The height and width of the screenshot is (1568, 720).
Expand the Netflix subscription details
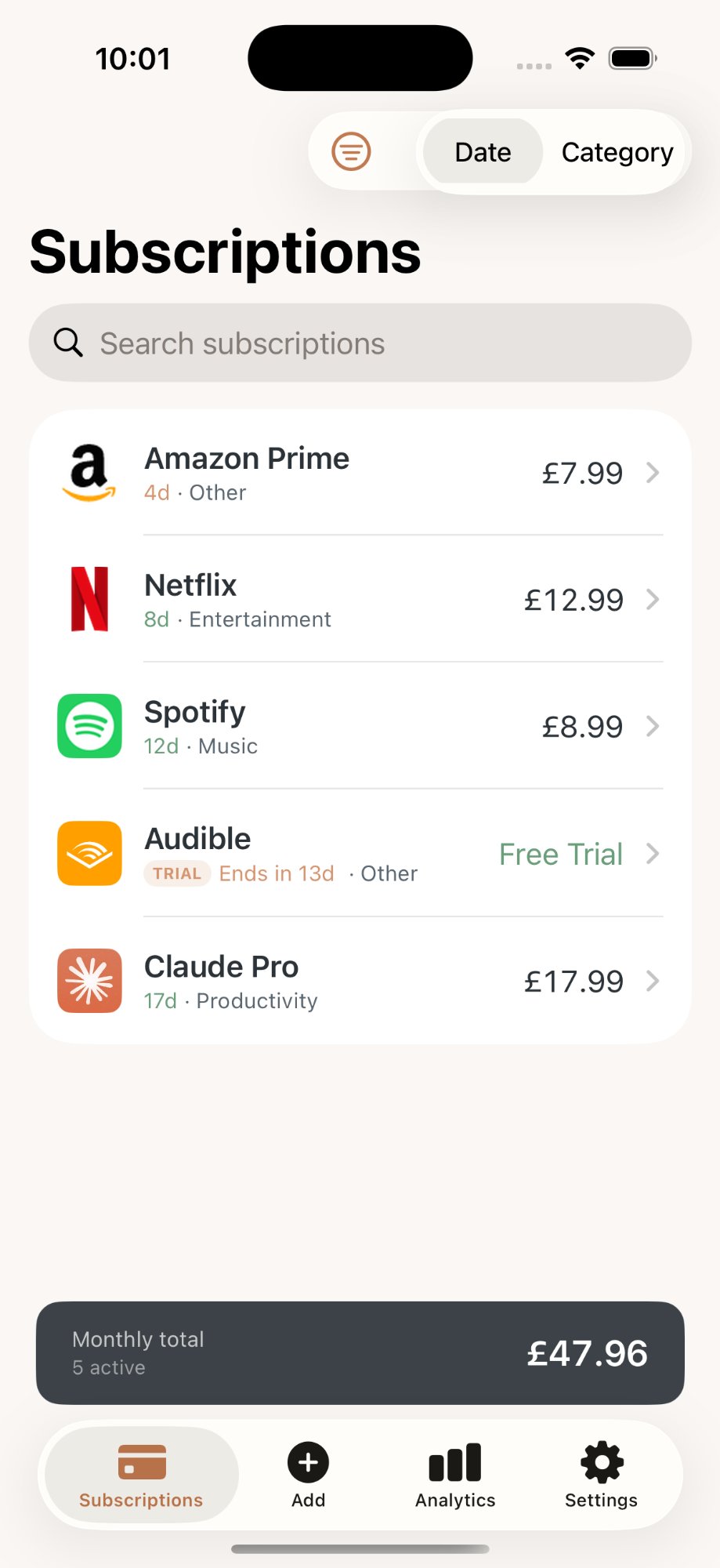(x=655, y=600)
